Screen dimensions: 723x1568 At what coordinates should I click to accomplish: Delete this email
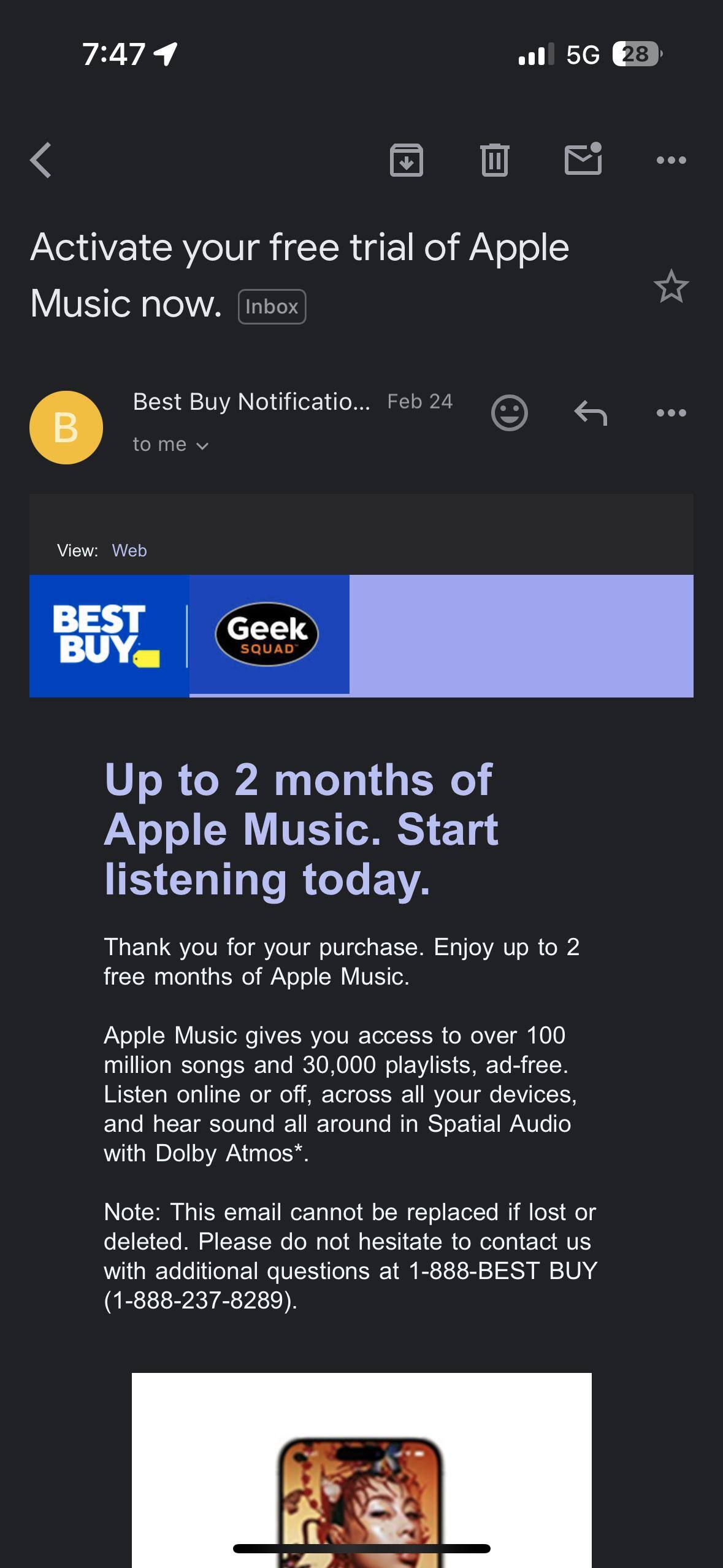point(494,161)
